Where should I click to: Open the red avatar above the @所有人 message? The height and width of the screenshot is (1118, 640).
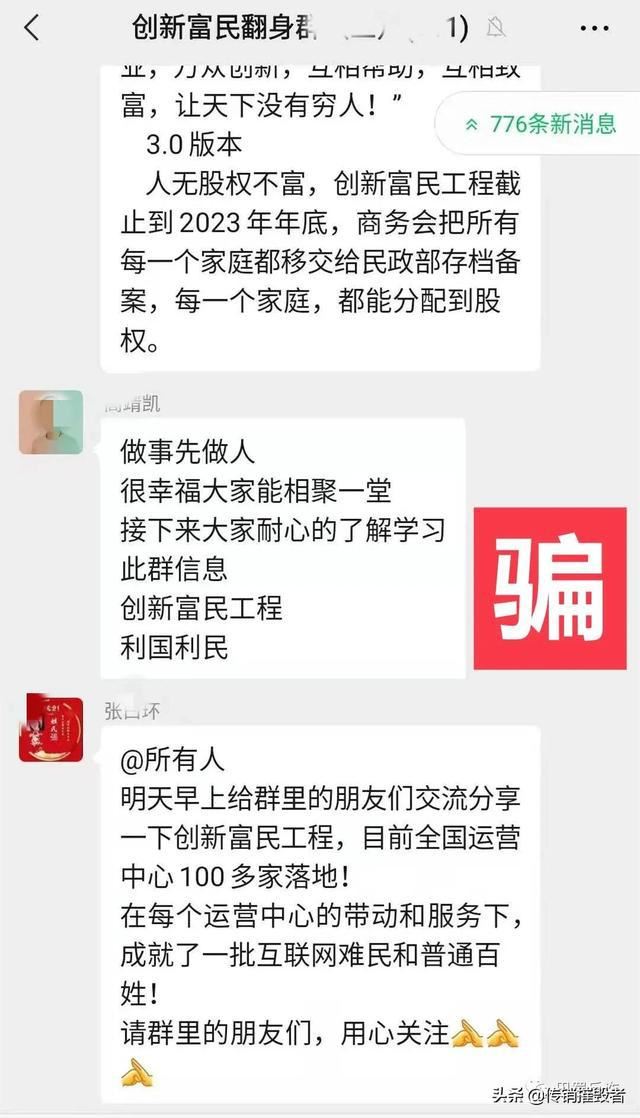pyautogui.click(x=50, y=729)
